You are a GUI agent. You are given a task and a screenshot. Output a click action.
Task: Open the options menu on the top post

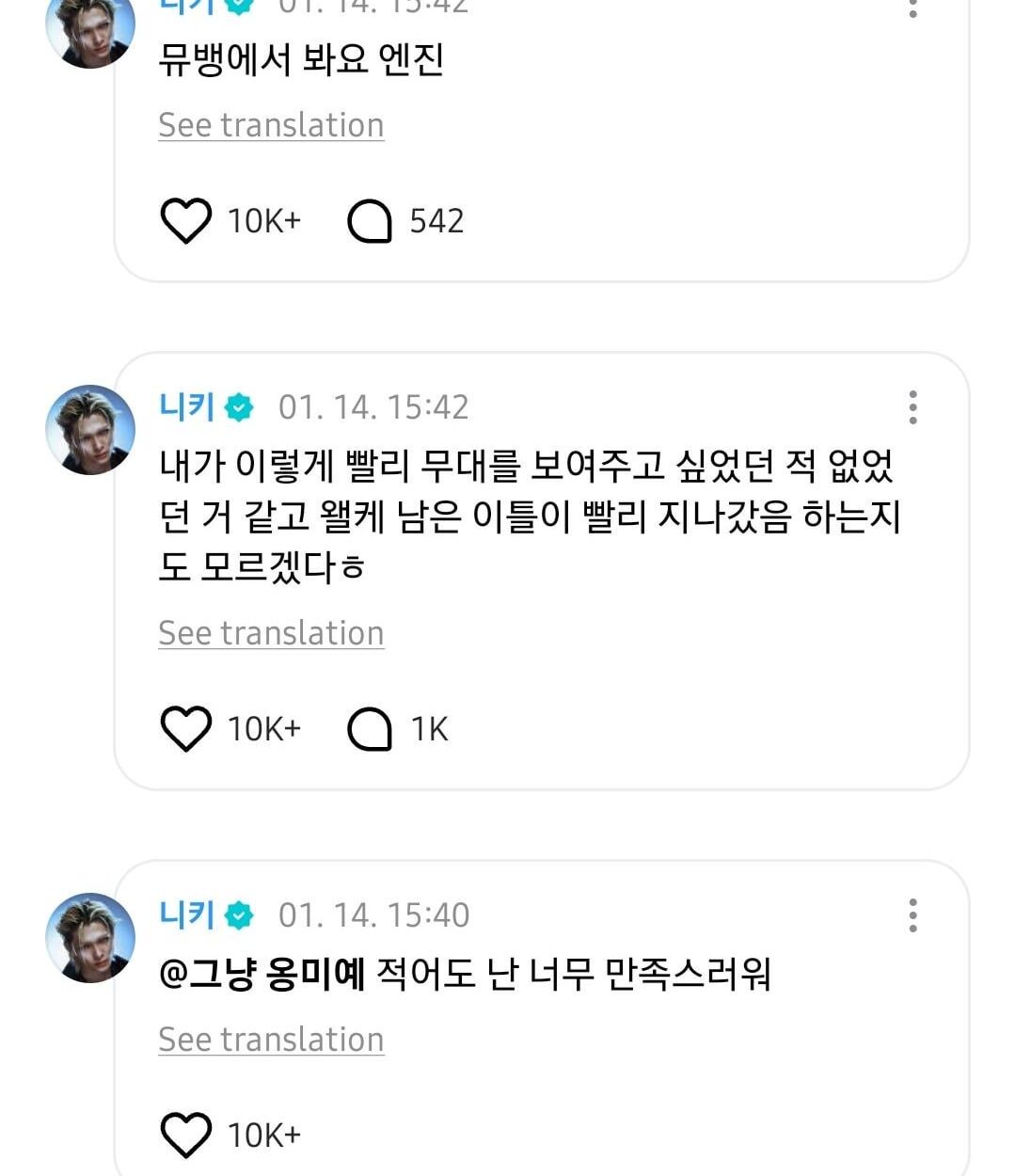pos(911,9)
